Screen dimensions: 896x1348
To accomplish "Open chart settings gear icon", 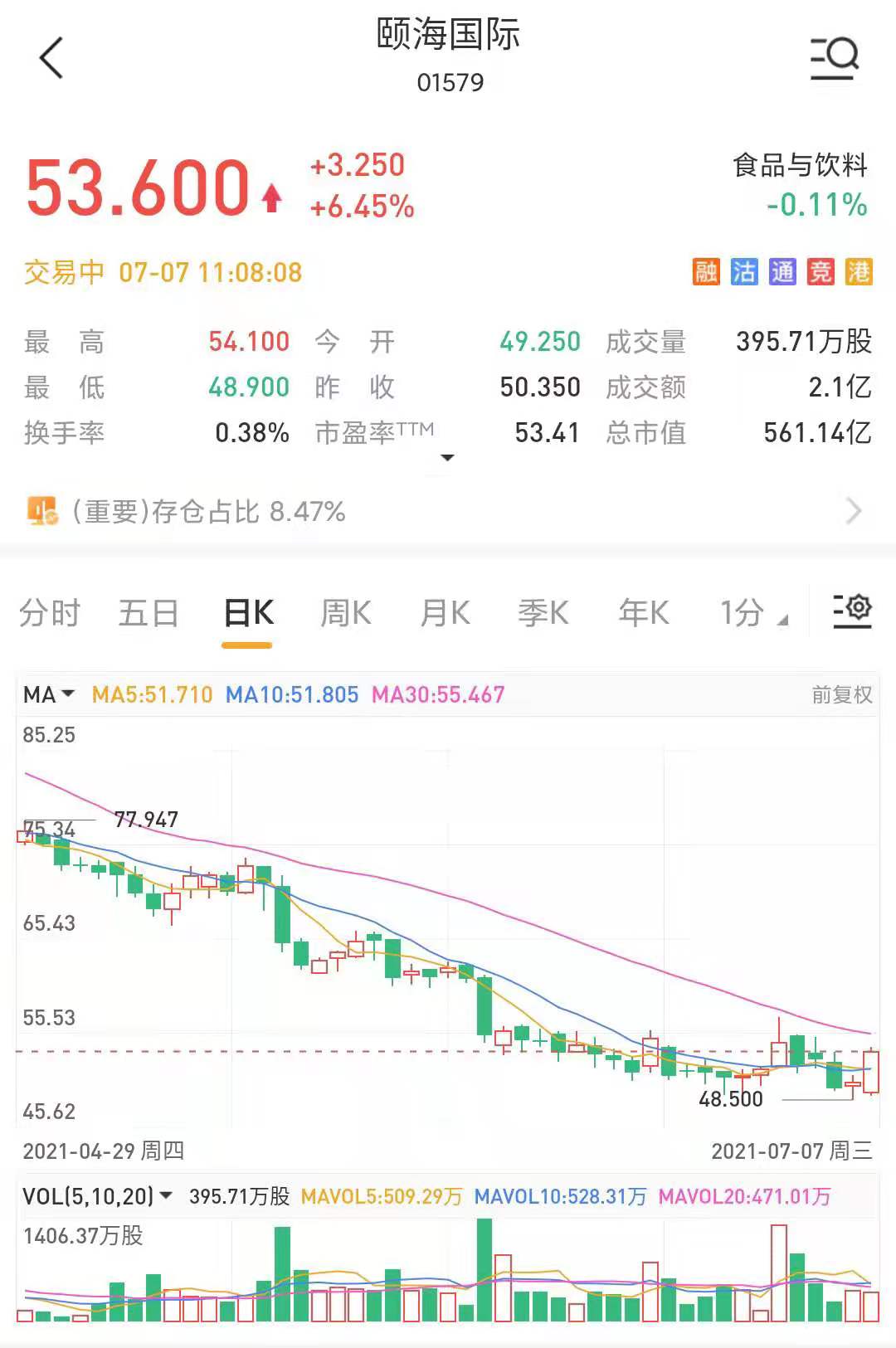I will [x=852, y=611].
